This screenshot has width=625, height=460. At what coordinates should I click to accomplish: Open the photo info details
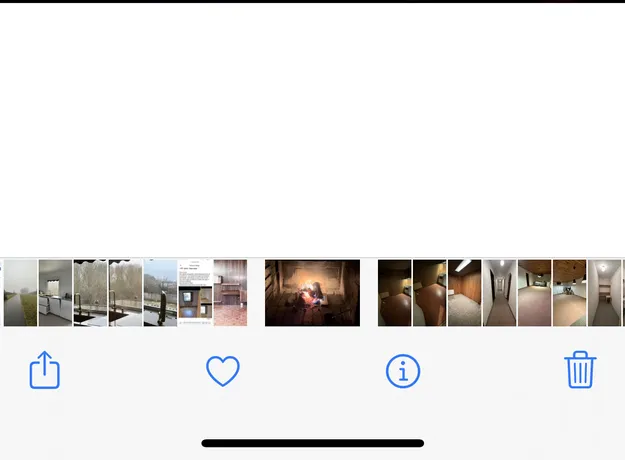click(x=403, y=371)
